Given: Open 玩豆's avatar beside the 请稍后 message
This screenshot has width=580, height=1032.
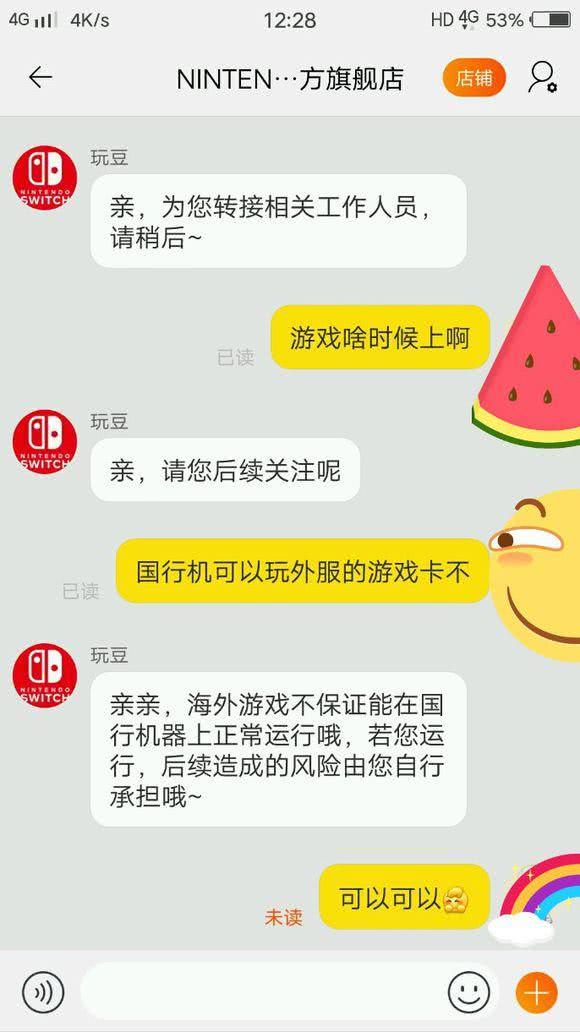Looking at the screenshot, I should 45,178.
